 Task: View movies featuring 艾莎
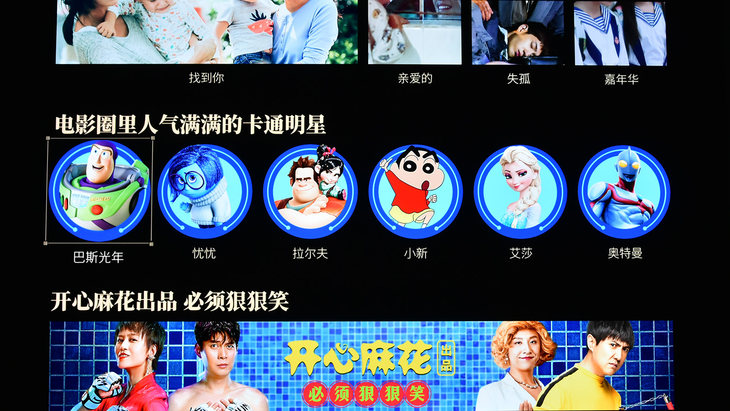coord(520,190)
